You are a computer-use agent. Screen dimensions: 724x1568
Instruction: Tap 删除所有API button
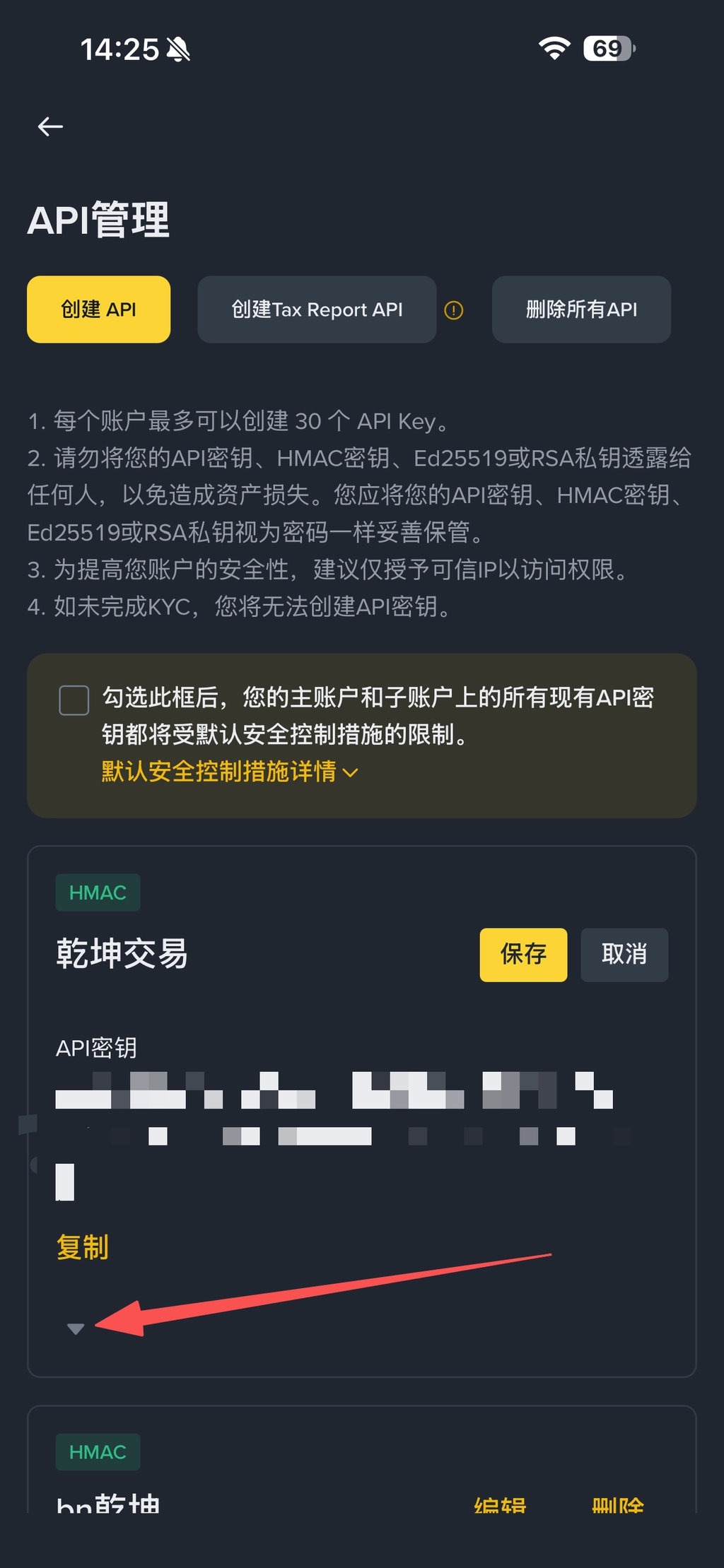point(581,310)
